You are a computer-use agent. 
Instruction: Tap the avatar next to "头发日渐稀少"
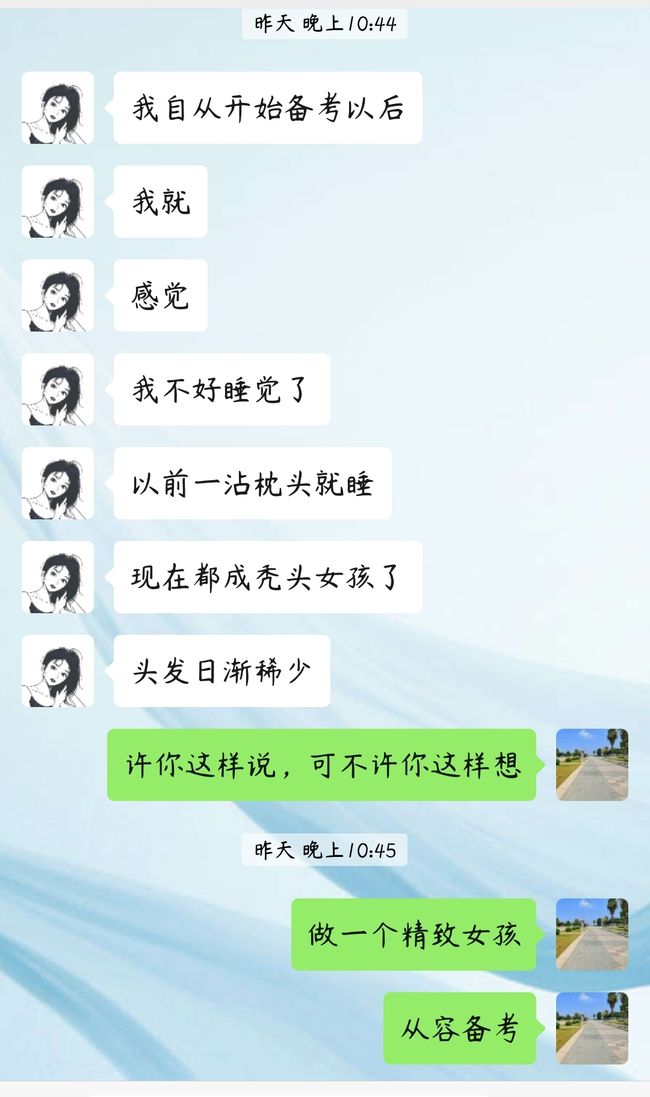[57, 671]
